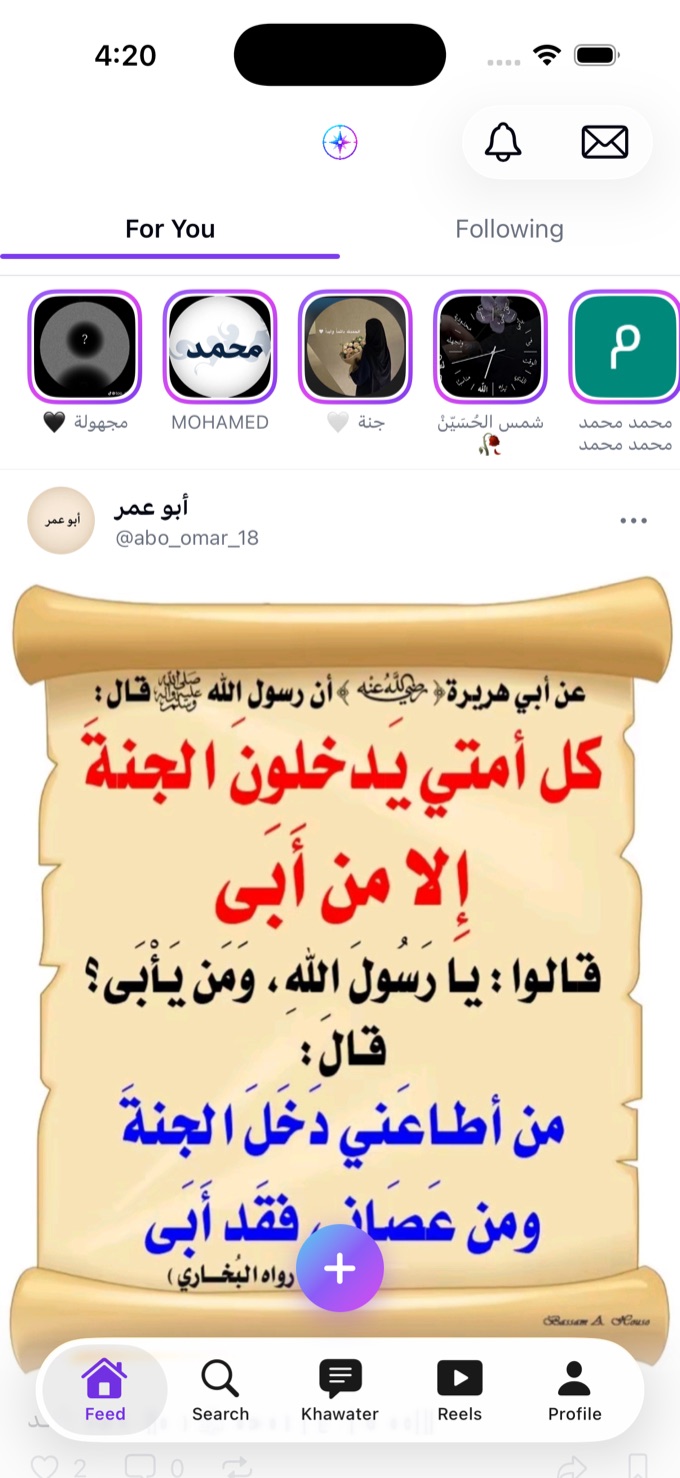
Task: Open شمس الحُسَيْن story with clock picture
Action: [490, 347]
